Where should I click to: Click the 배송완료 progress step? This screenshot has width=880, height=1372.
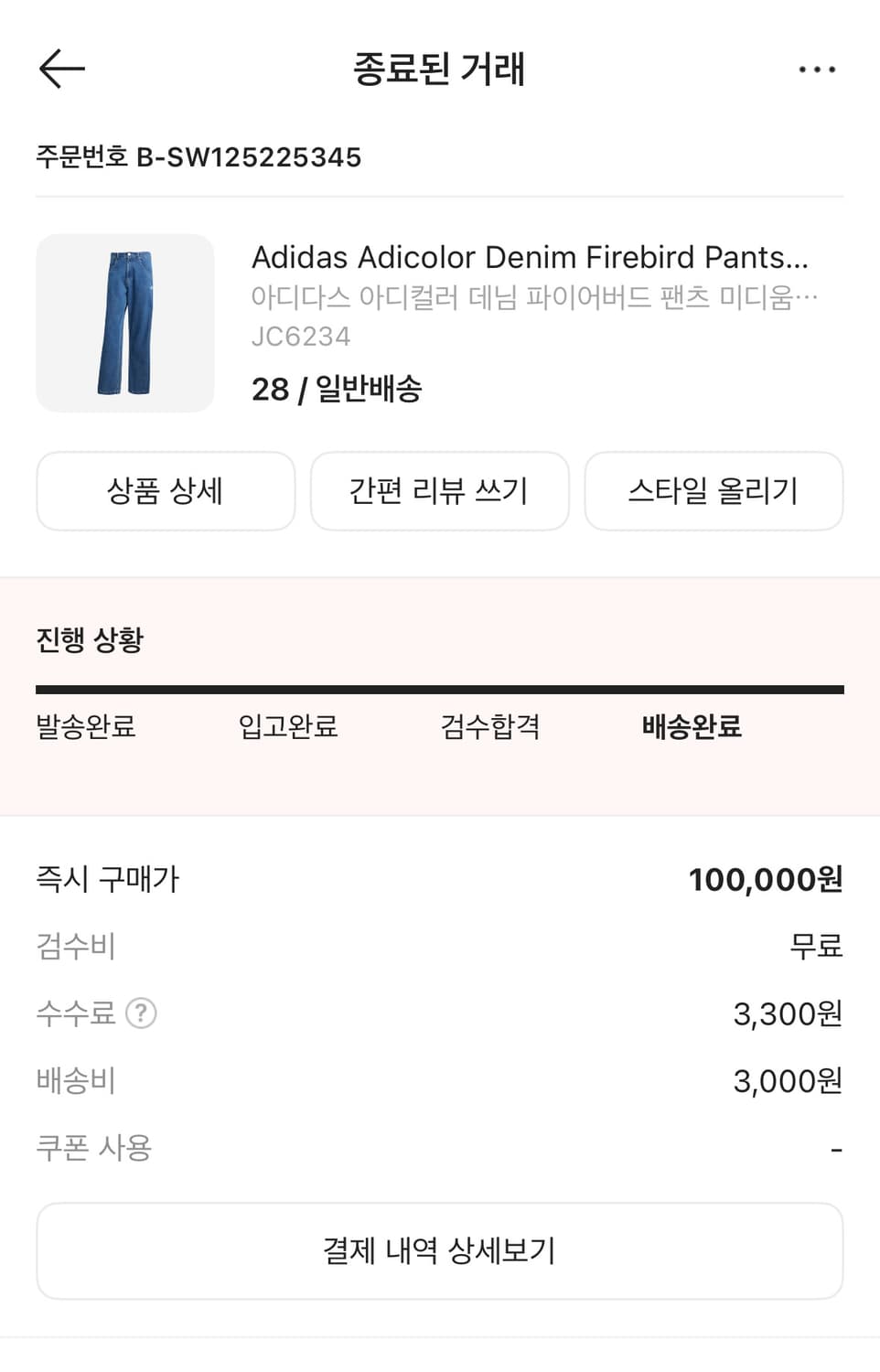pyautogui.click(x=692, y=728)
